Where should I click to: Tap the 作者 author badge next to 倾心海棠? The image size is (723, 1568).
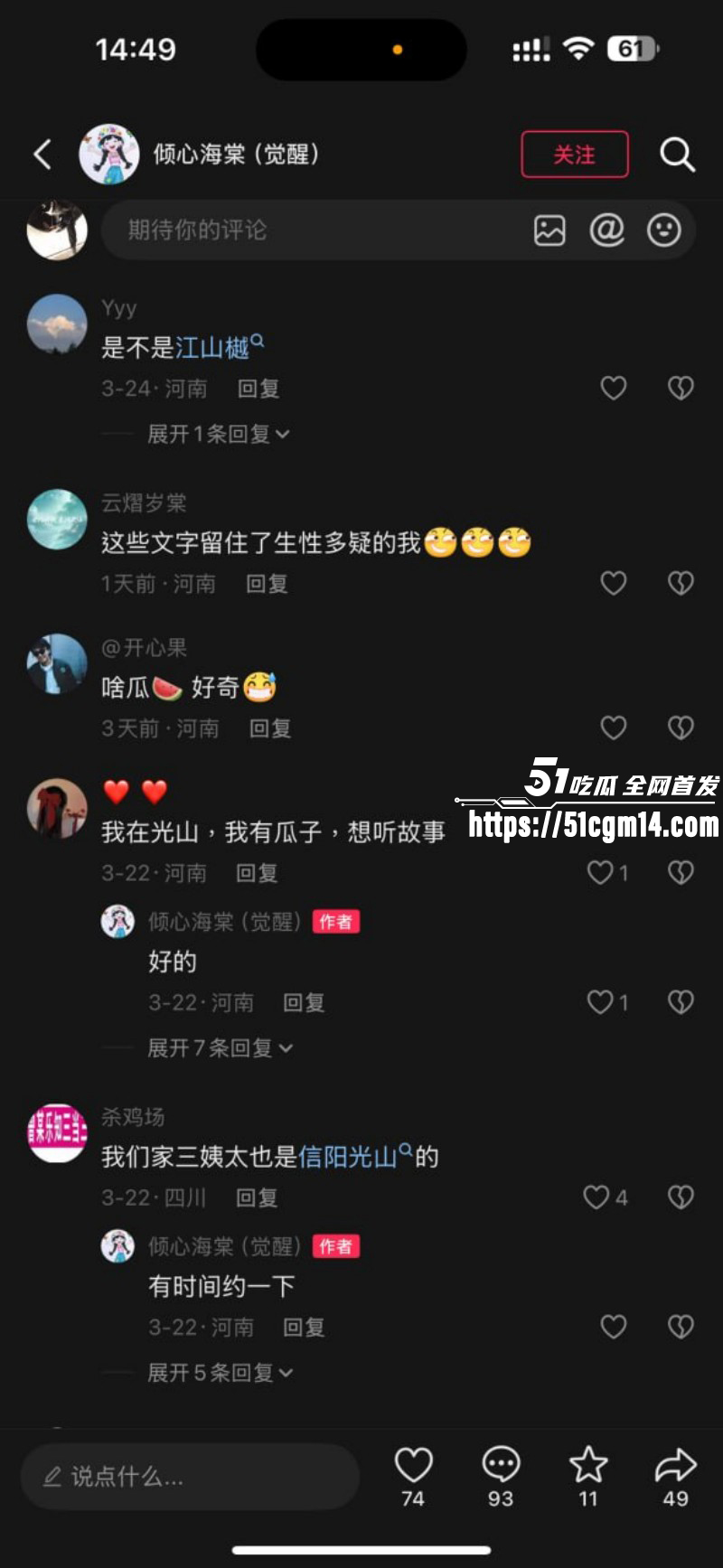click(335, 922)
